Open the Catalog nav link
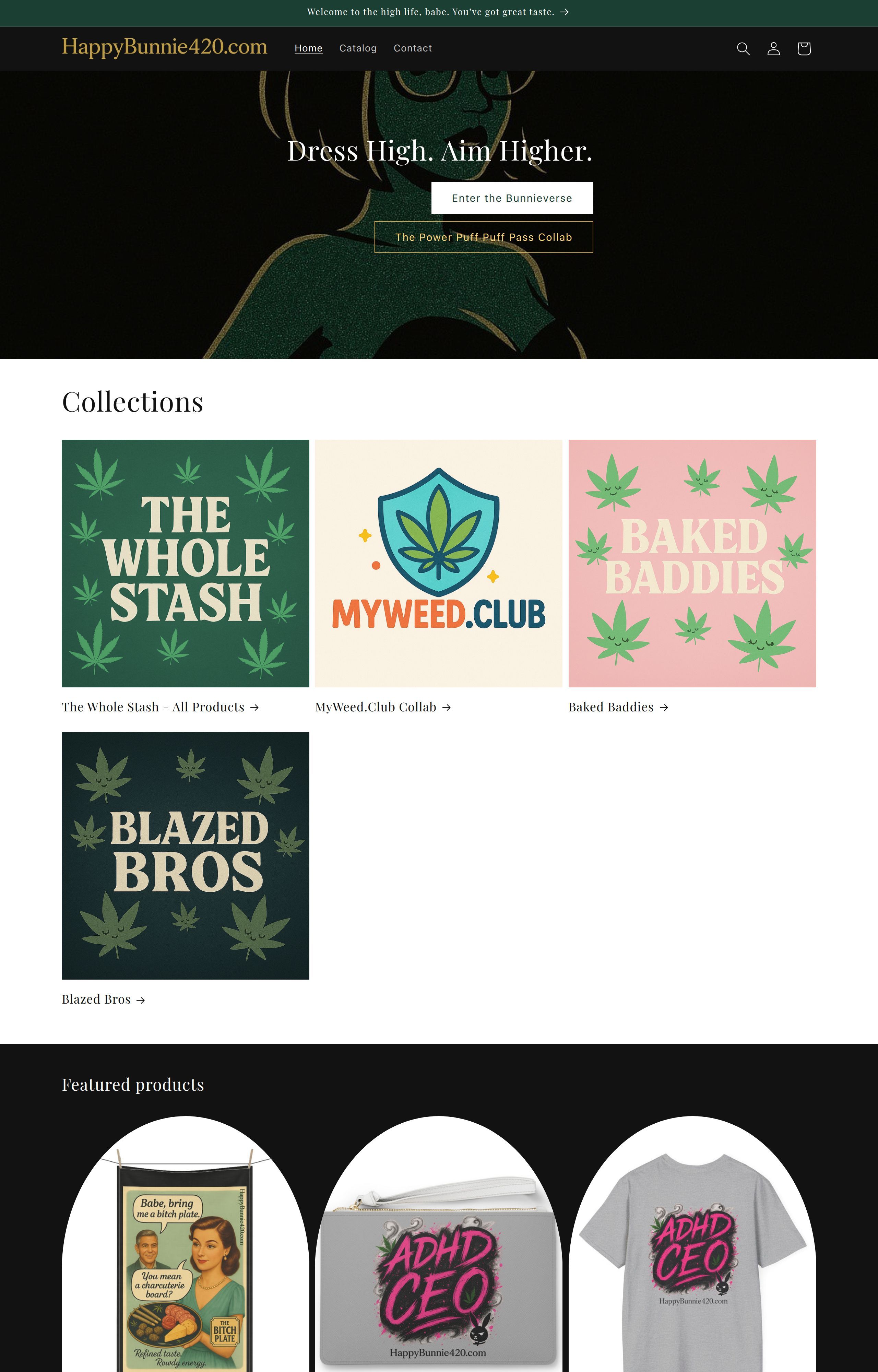The width and height of the screenshot is (878, 1372). pos(357,48)
